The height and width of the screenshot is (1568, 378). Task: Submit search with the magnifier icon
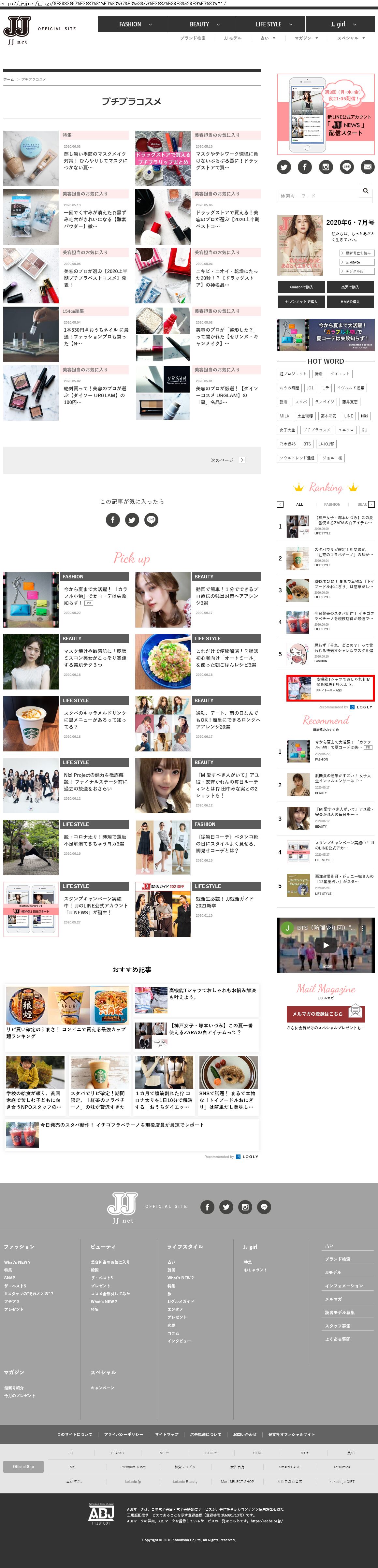coord(365,191)
